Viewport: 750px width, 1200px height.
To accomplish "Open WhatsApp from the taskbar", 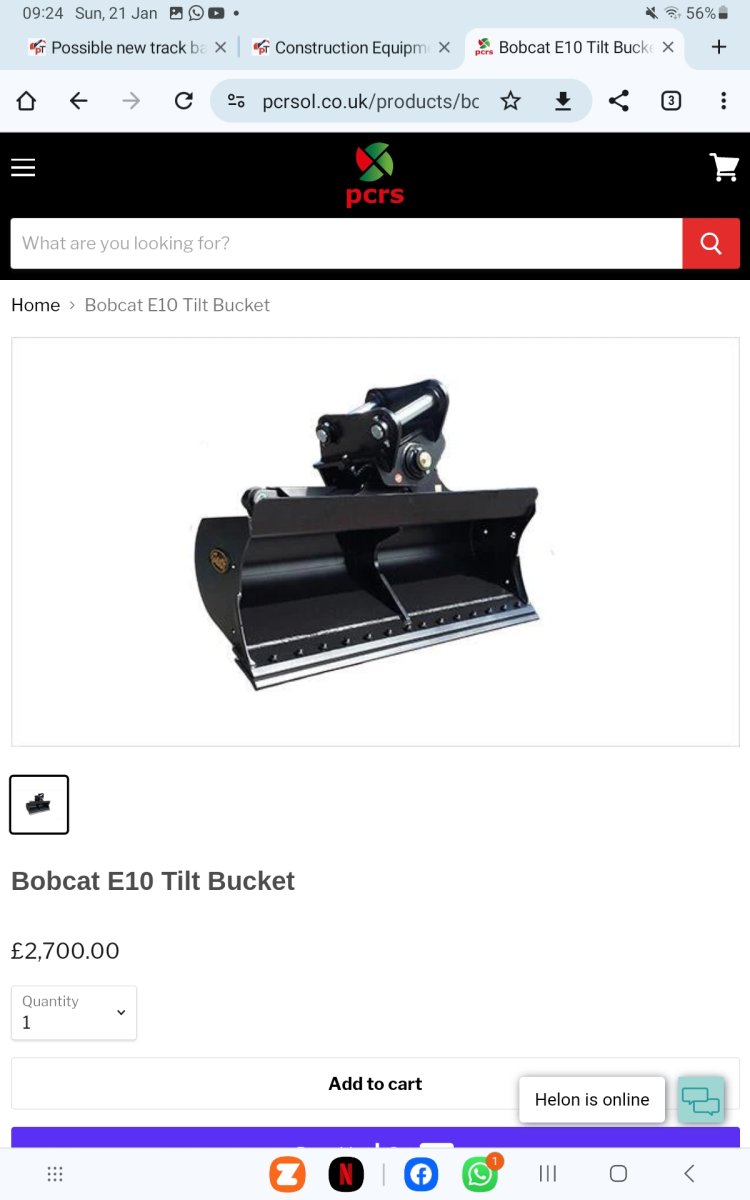I will [x=480, y=1174].
